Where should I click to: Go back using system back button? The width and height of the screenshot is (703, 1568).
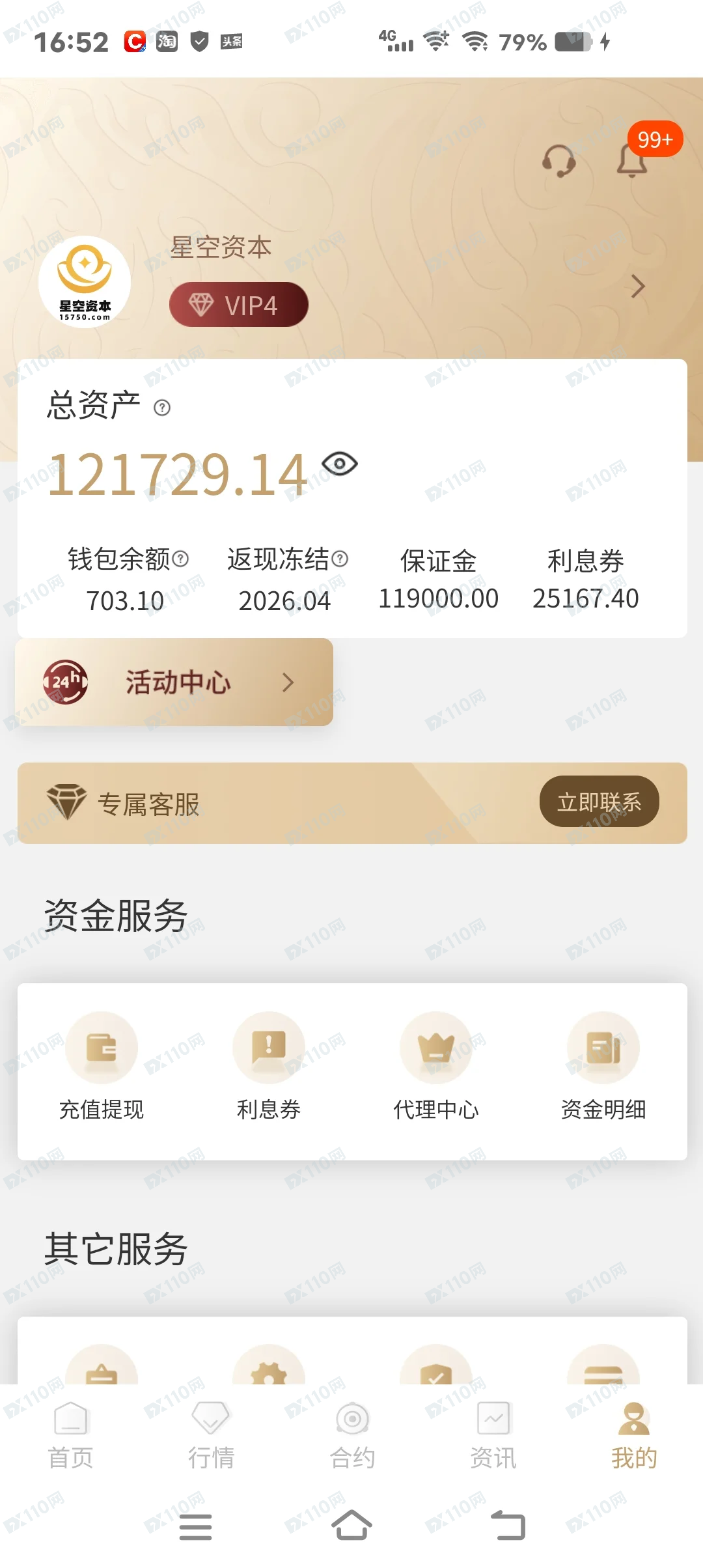(508, 1526)
